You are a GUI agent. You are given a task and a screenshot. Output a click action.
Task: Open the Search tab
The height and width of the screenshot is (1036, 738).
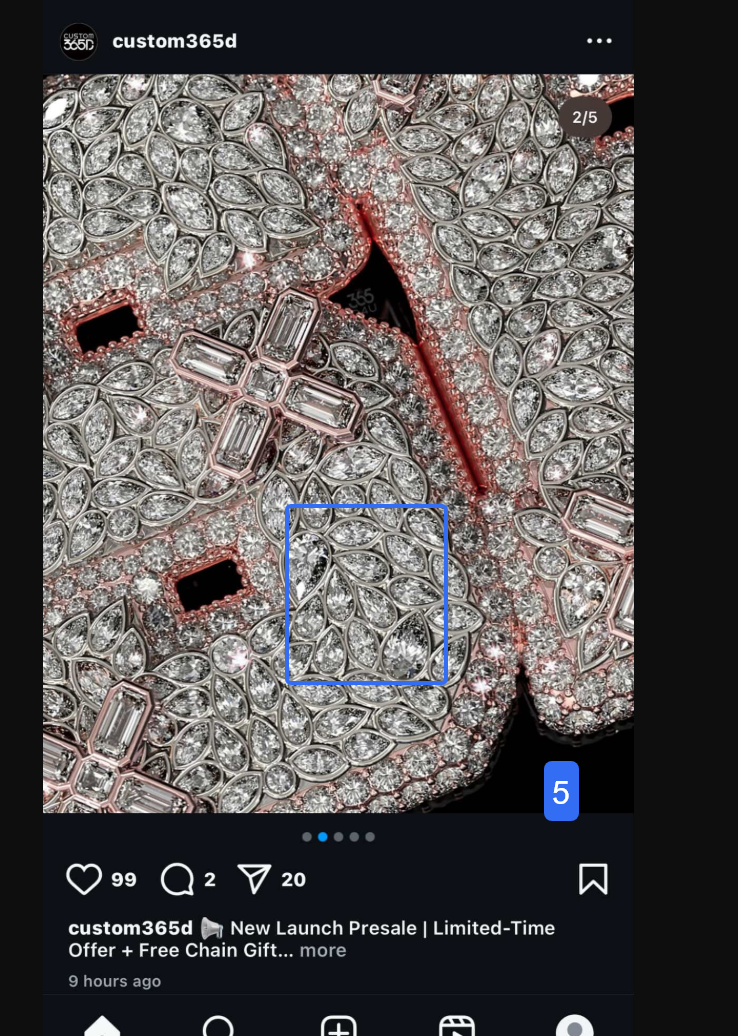(x=219, y=1026)
